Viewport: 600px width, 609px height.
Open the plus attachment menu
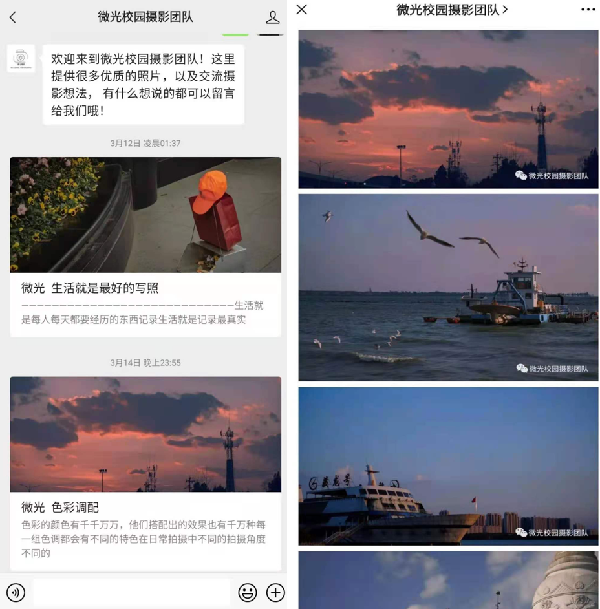(275, 592)
